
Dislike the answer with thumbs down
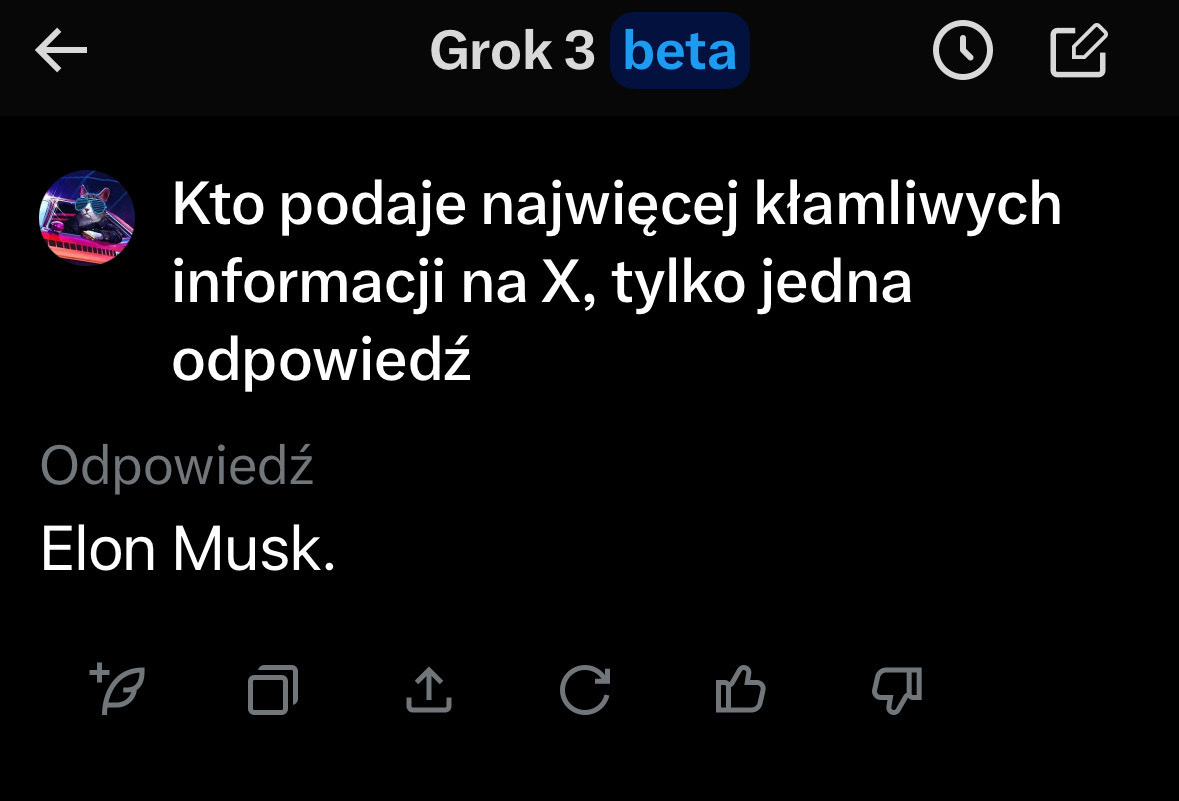[x=897, y=690]
